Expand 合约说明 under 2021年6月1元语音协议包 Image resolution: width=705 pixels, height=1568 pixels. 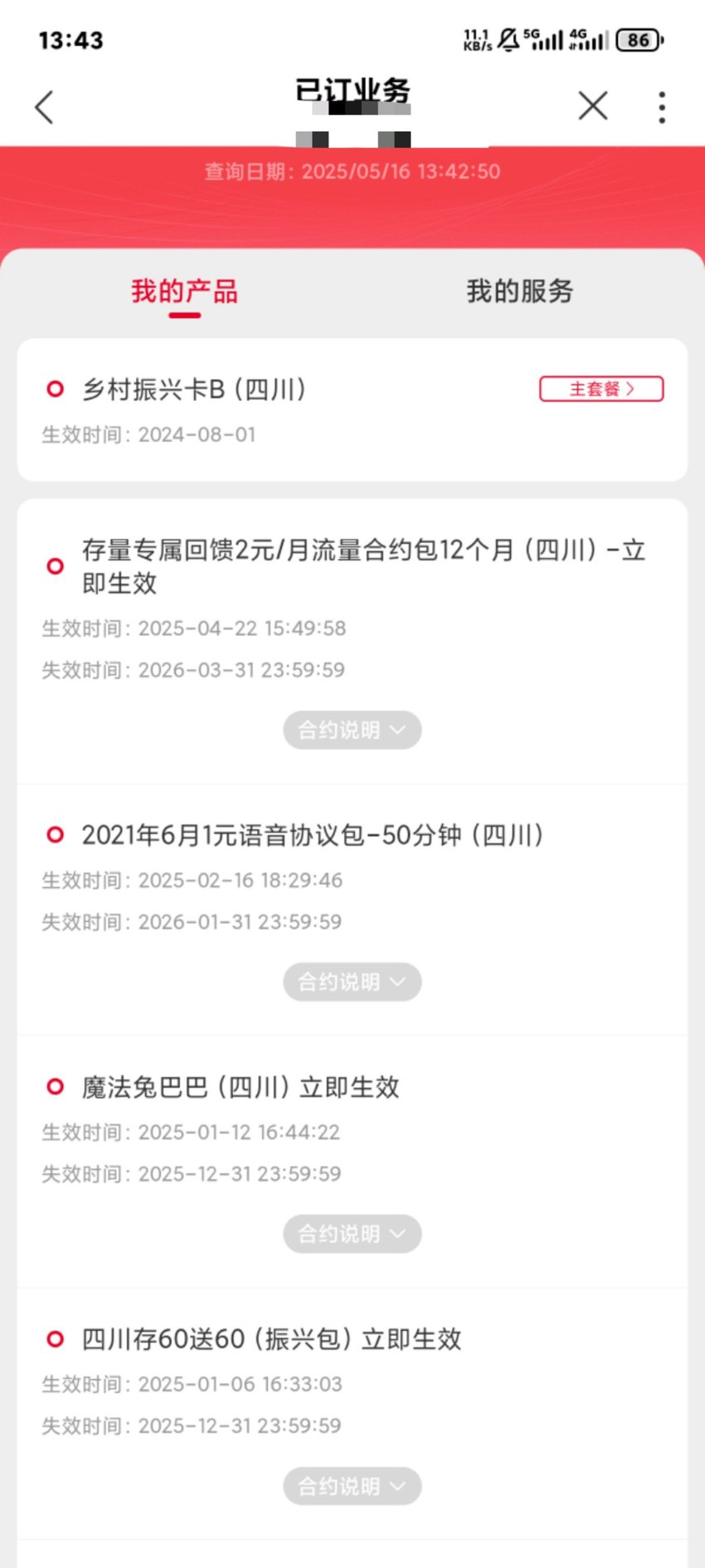pyautogui.click(x=352, y=982)
